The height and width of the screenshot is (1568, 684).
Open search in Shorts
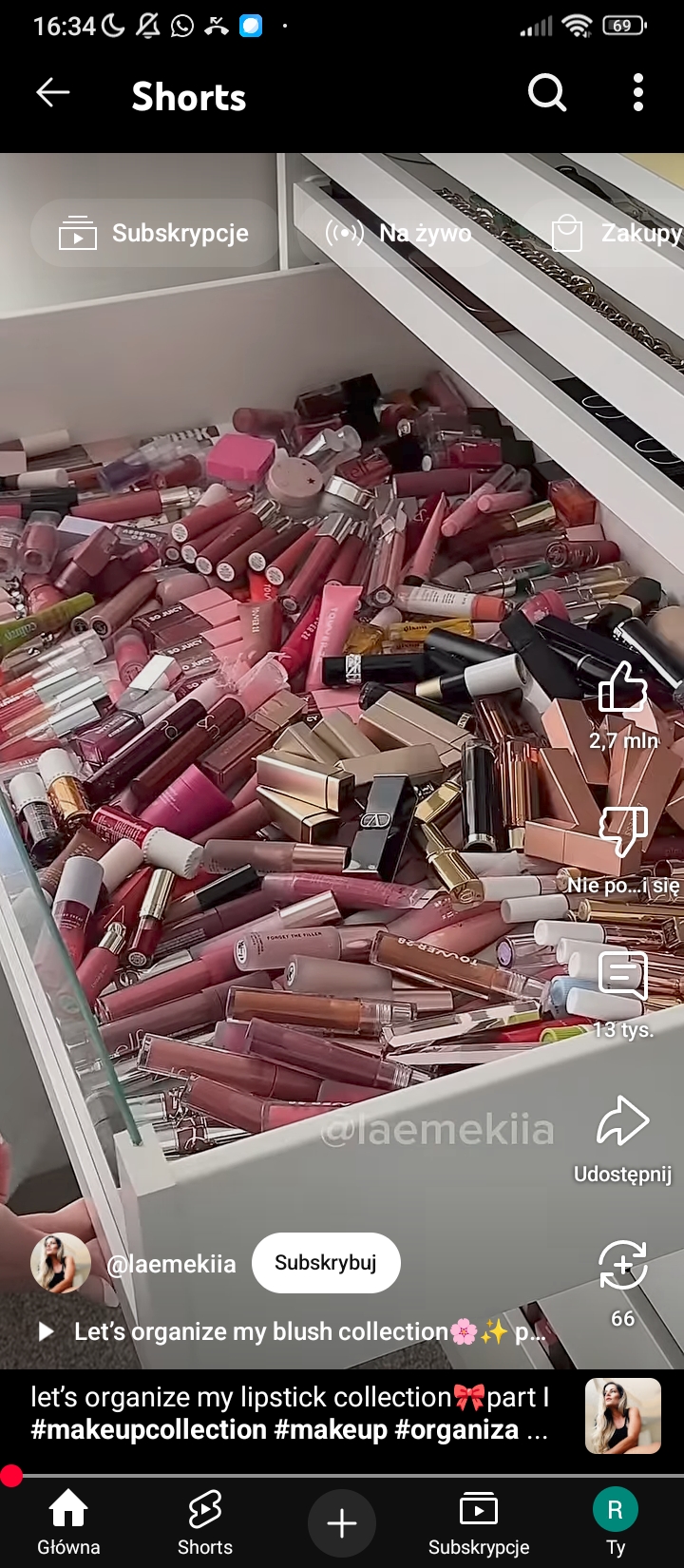click(x=546, y=93)
